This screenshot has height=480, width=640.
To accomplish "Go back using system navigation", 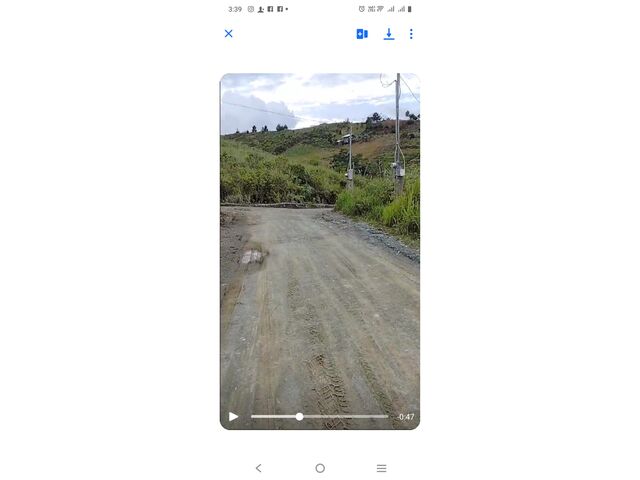I will tap(258, 468).
